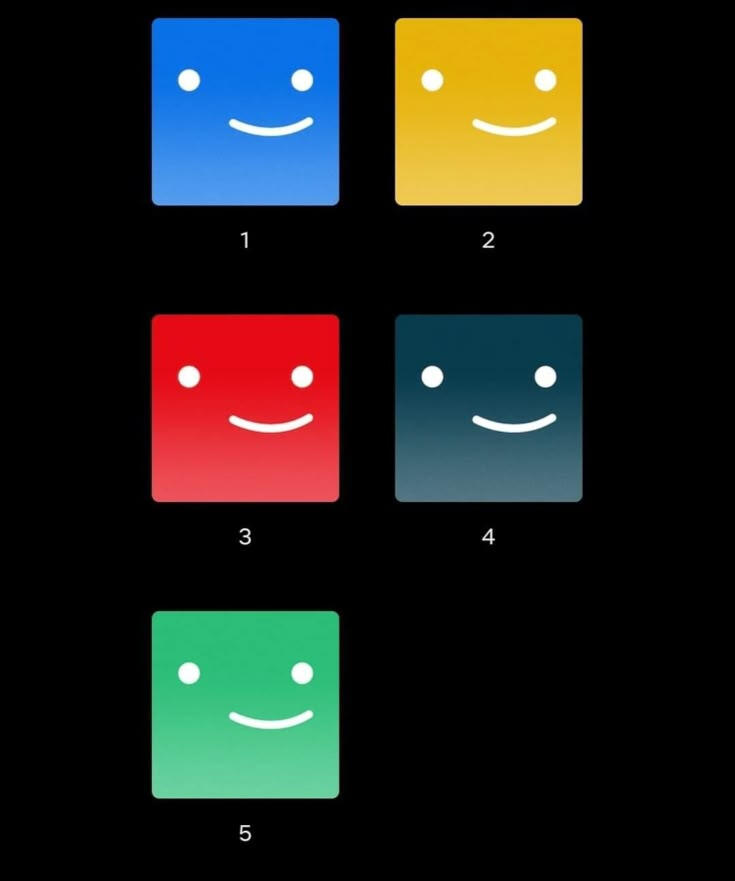Pick the dark teal profile labeled 4
The image size is (735, 881).
pos(488,408)
